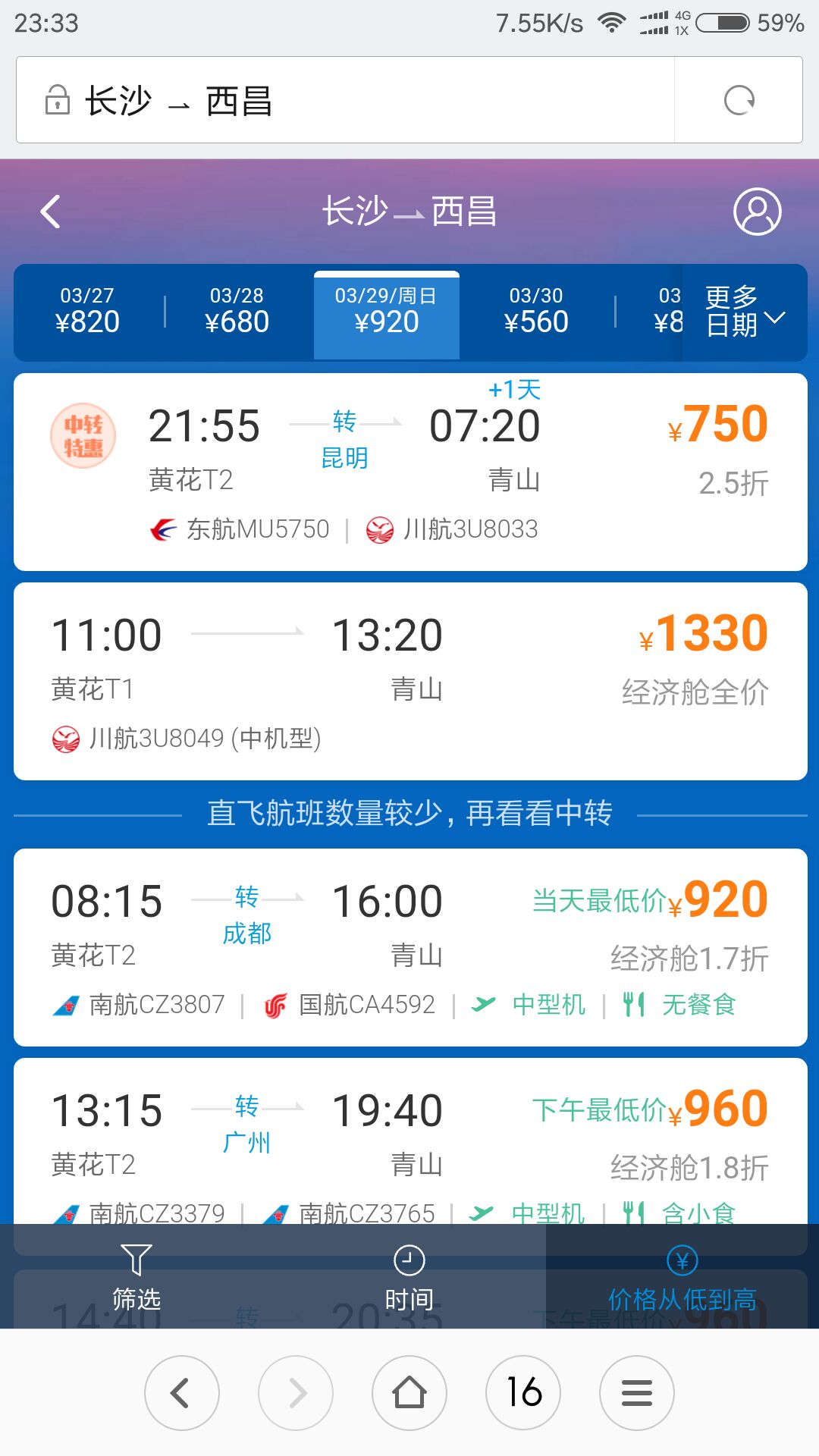
Task: Open the direct flight 川航3U8049 at 11:00
Action: pyautogui.click(x=410, y=681)
